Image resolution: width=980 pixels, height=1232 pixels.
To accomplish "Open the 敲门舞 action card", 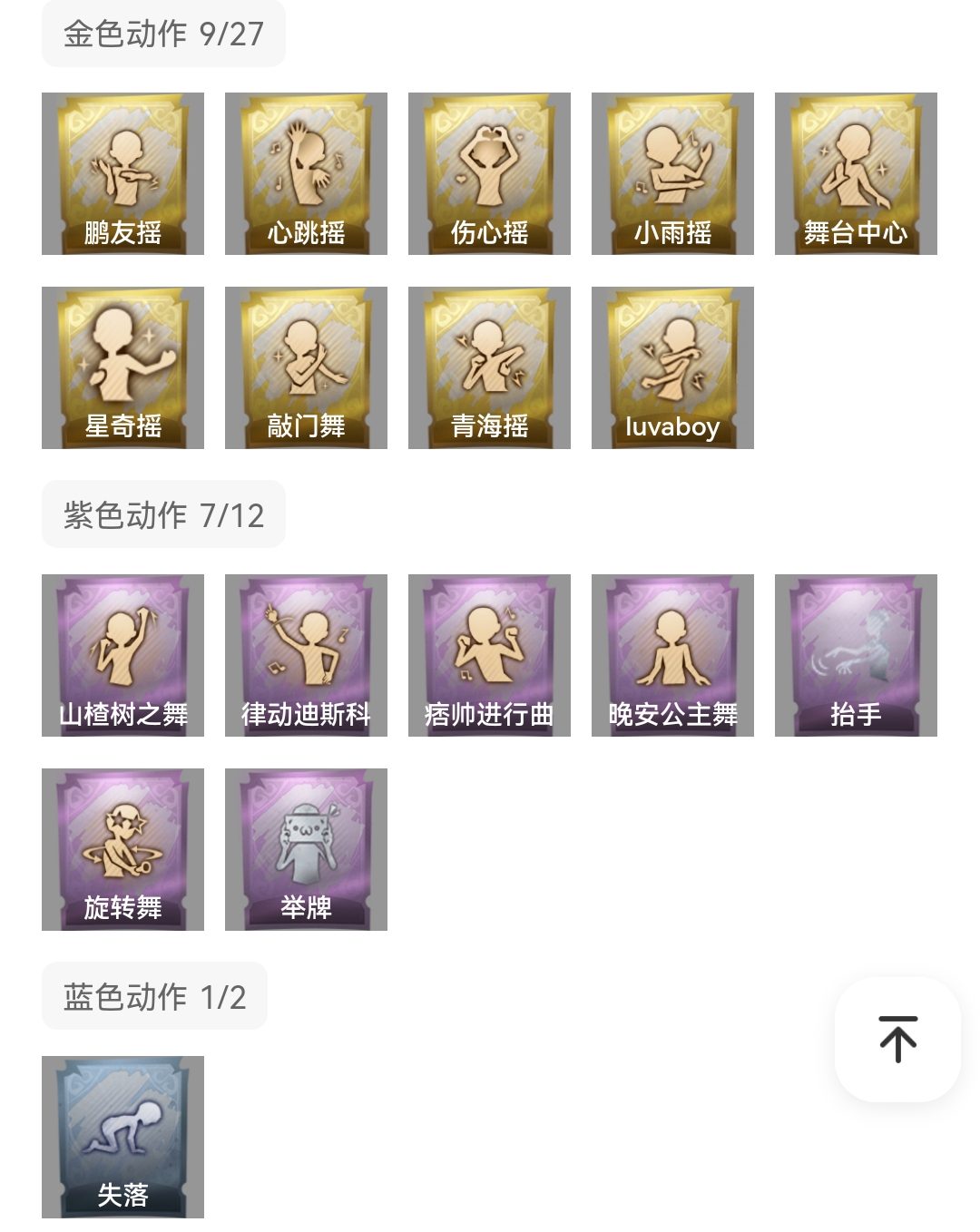I will tap(306, 367).
